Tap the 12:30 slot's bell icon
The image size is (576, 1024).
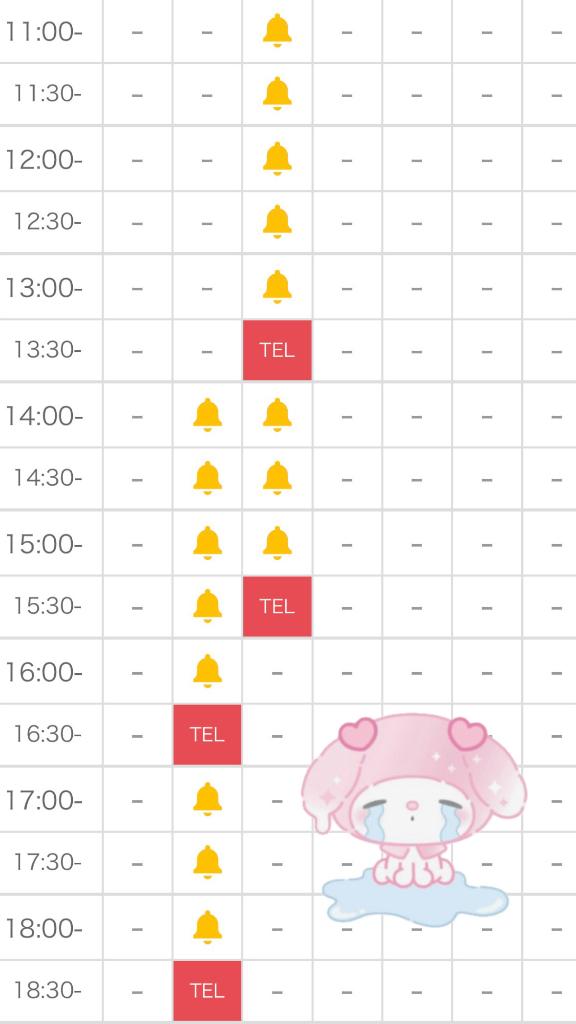(277, 221)
